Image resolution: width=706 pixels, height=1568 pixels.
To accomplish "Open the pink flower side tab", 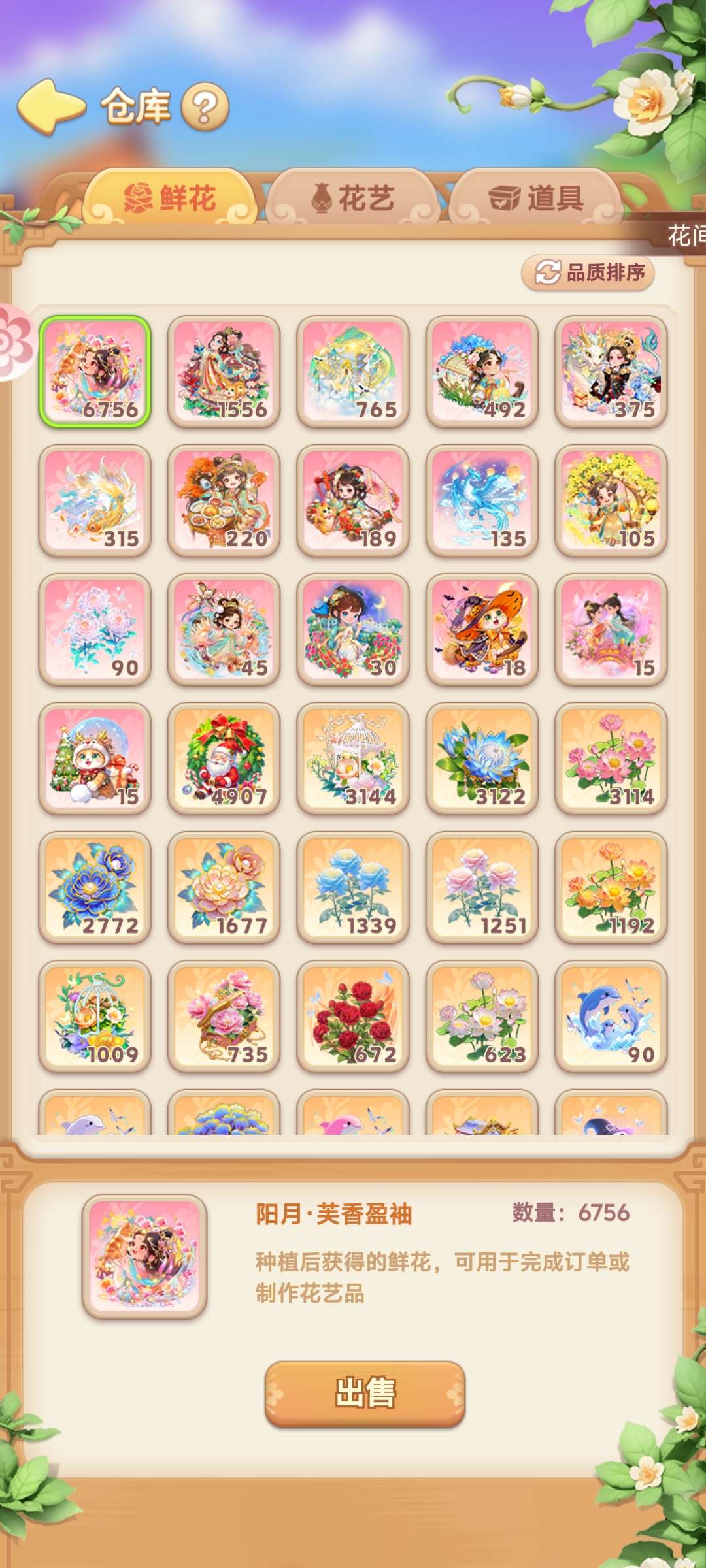I will point(16,342).
